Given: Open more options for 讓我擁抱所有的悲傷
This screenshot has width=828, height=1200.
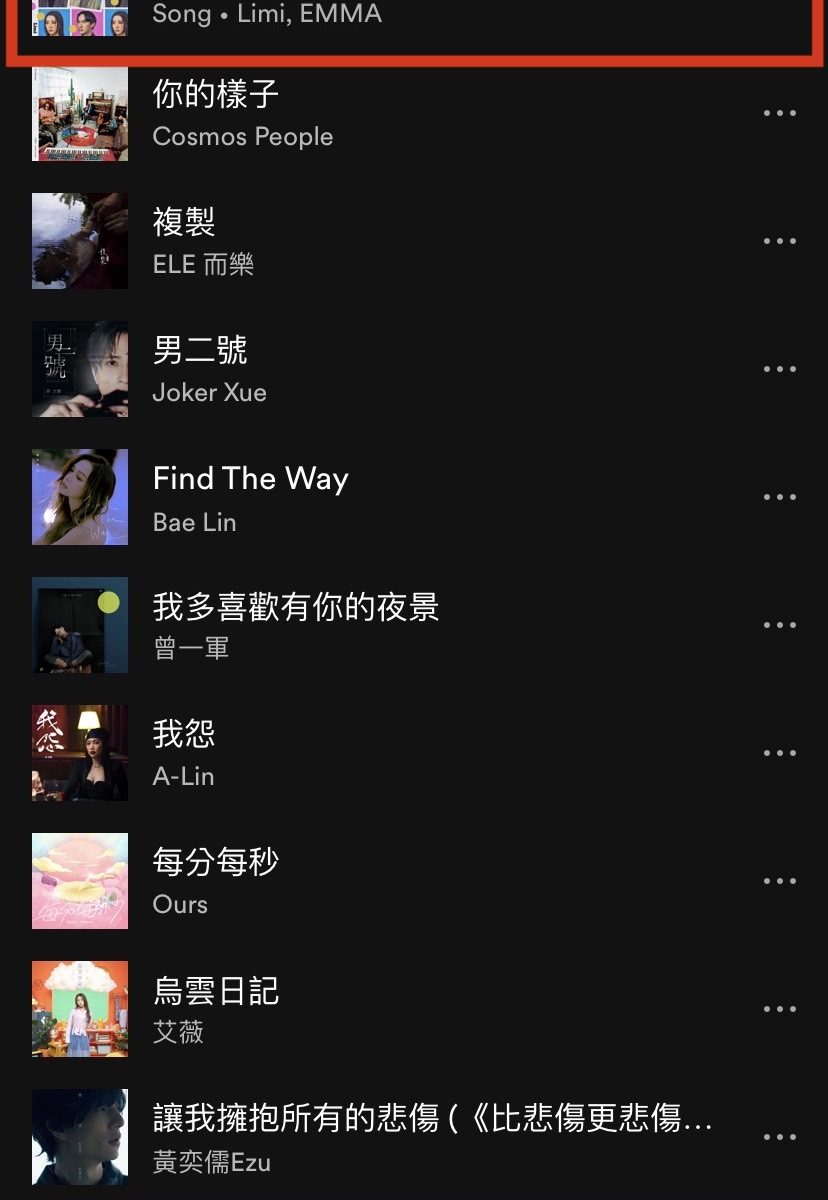Looking at the screenshot, I should coord(779,1137).
